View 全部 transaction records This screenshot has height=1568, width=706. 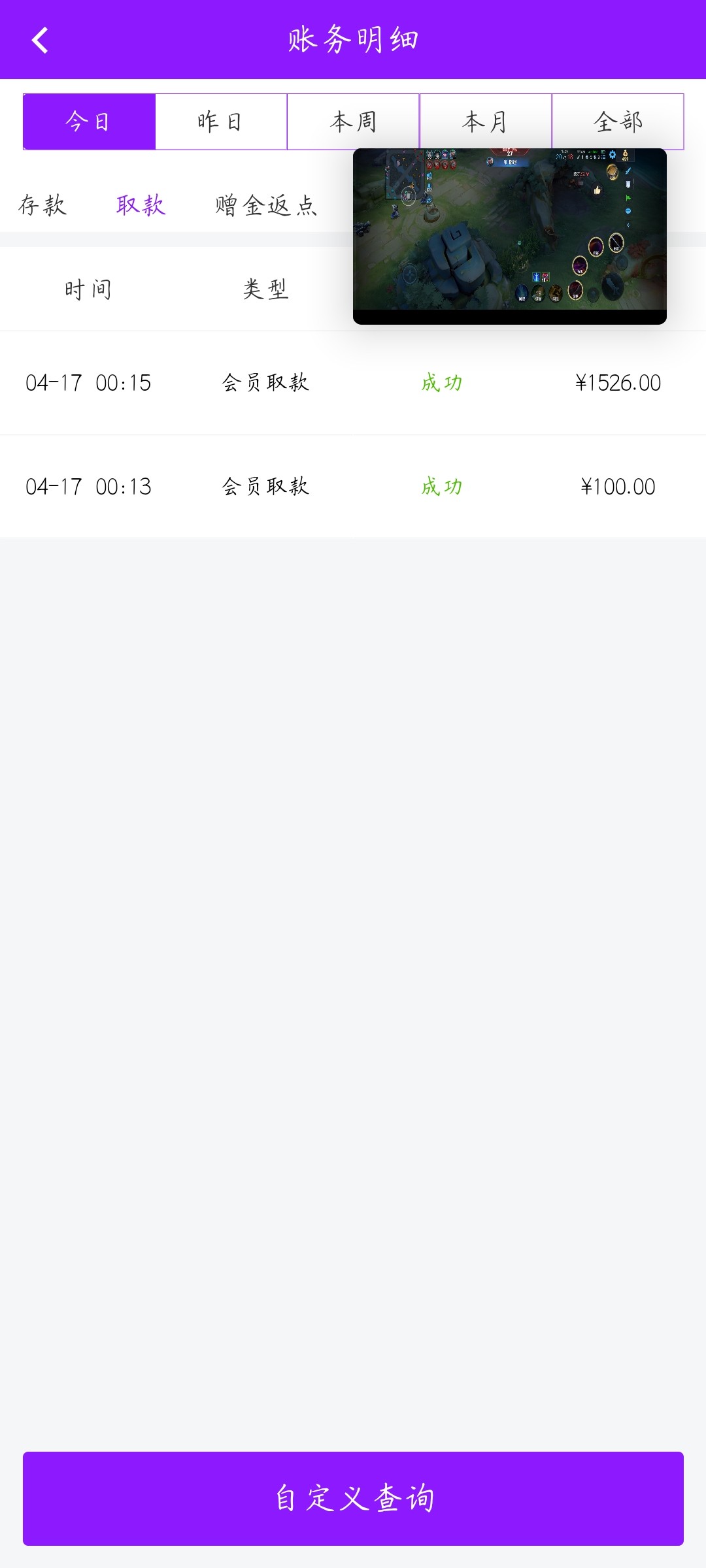point(618,122)
